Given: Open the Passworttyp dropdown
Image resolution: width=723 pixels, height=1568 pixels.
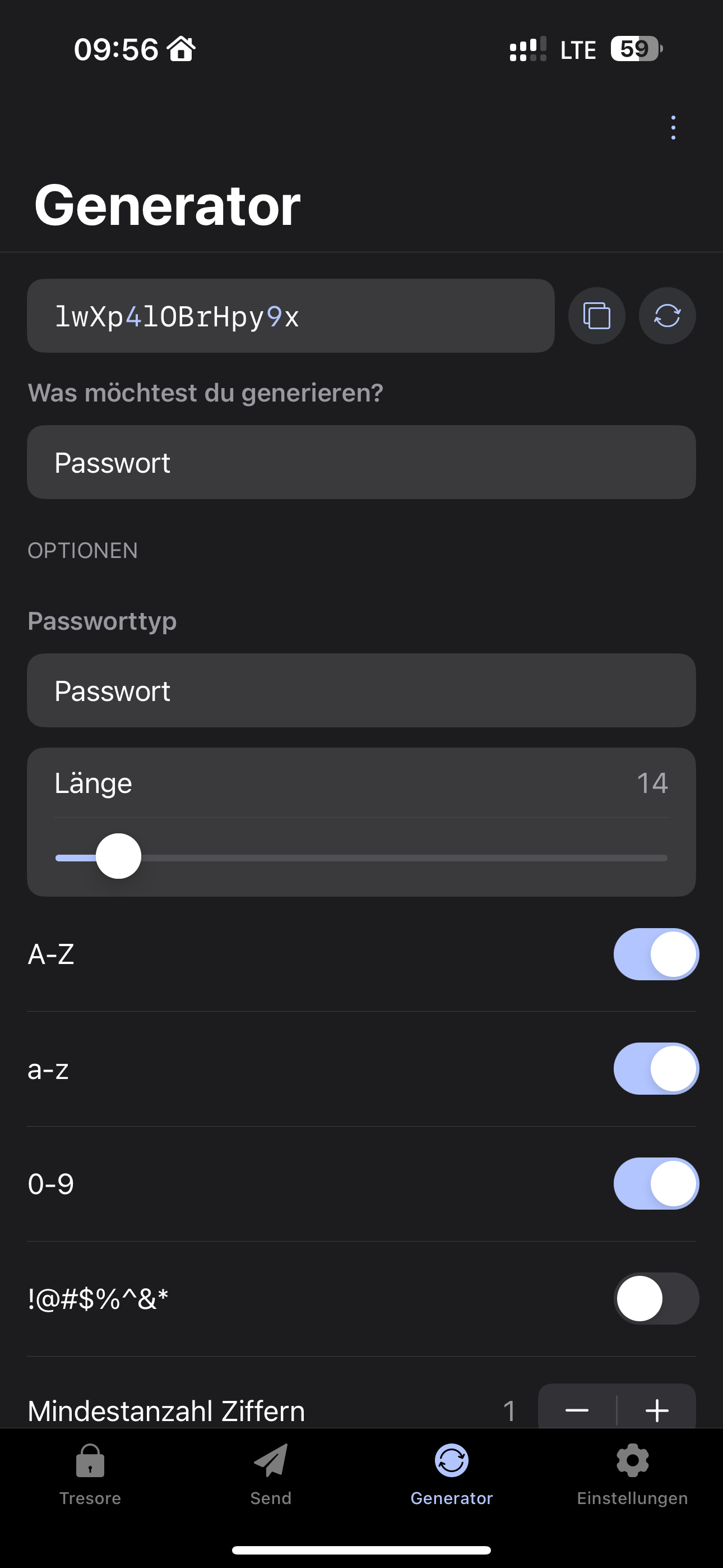Looking at the screenshot, I should tap(361, 691).
